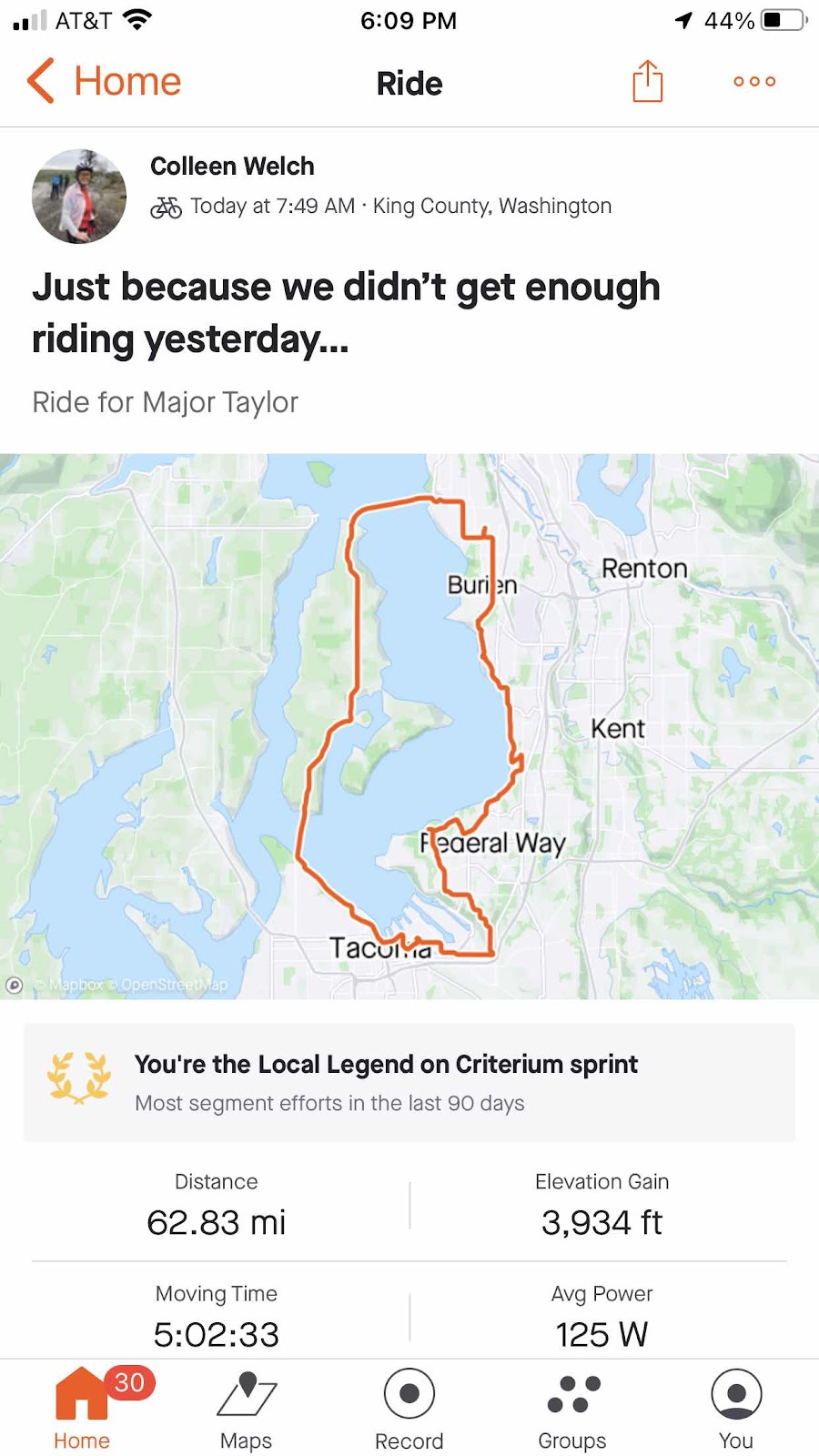Go back to Home
The width and height of the screenshot is (819, 1456).
[x=104, y=82]
